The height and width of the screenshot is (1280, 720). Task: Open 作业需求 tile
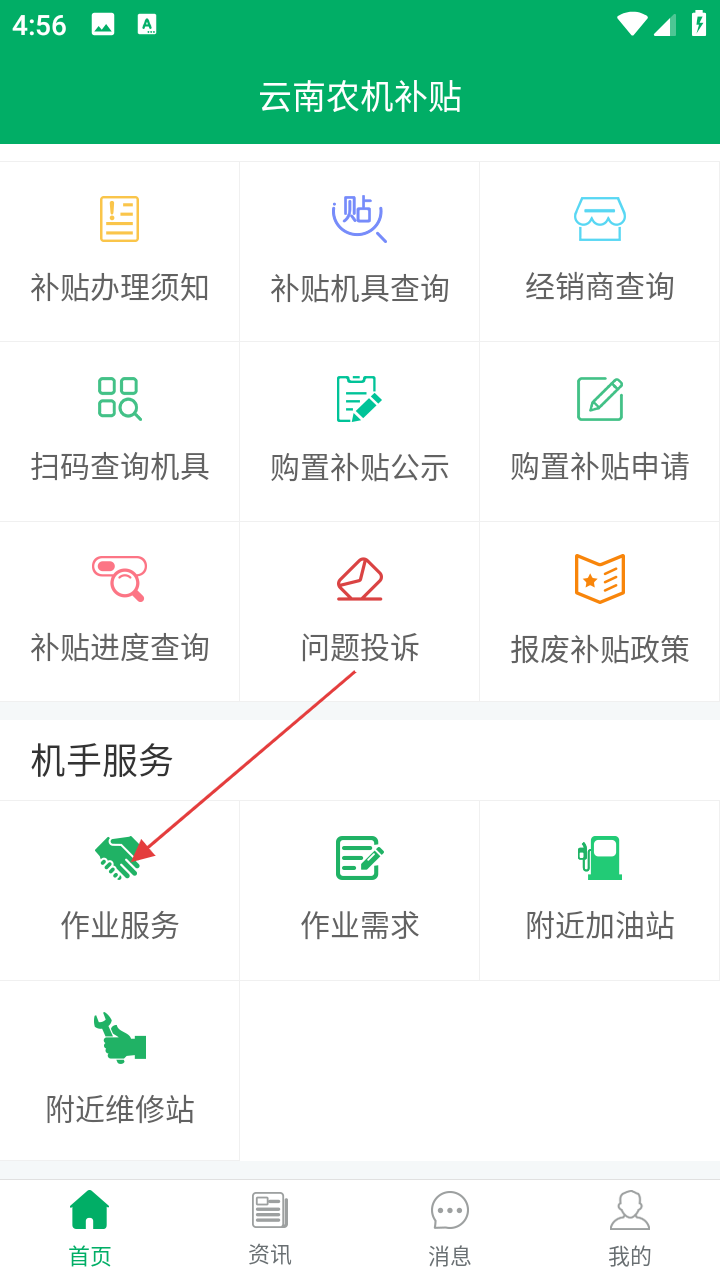click(360, 891)
